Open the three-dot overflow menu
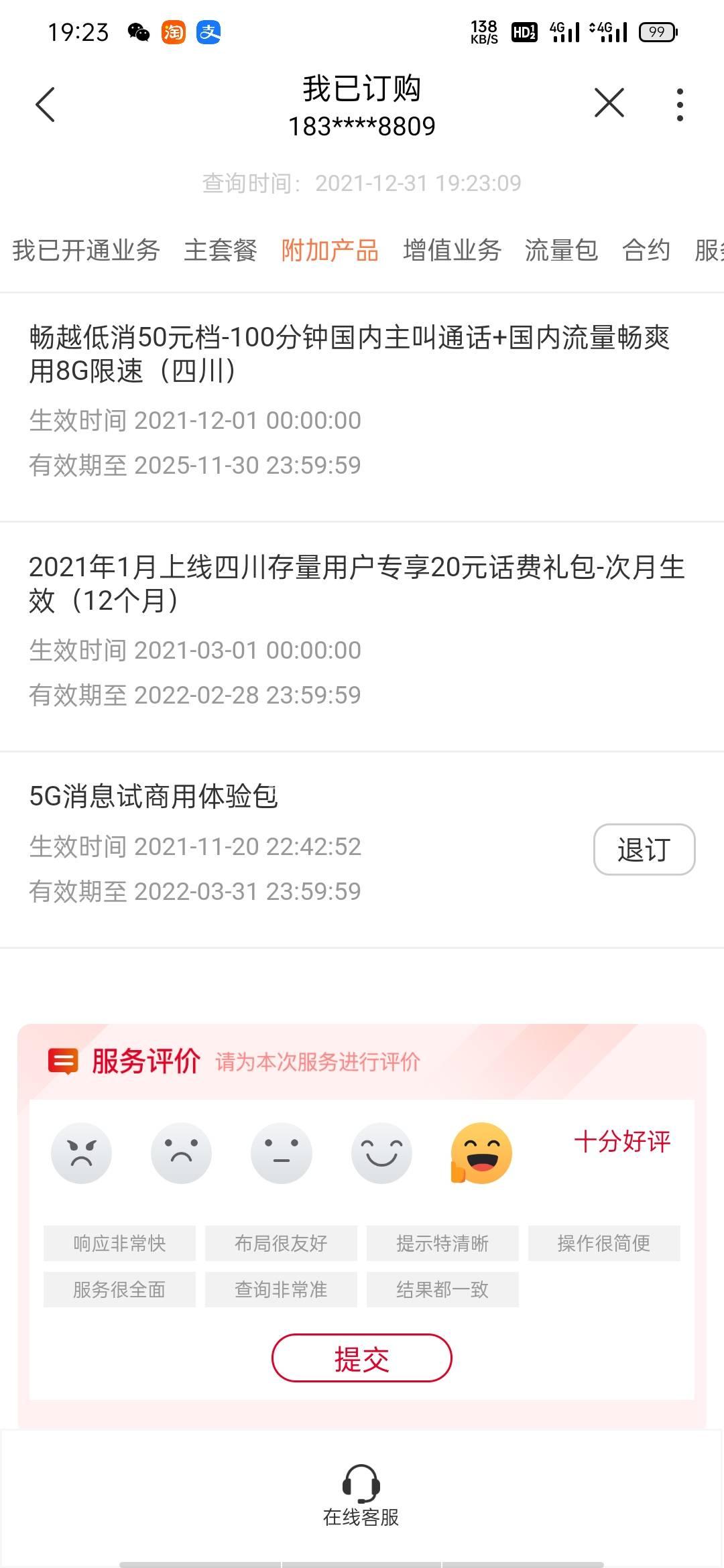The width and height of the screenshot is (724, 1568). point(680,105)
